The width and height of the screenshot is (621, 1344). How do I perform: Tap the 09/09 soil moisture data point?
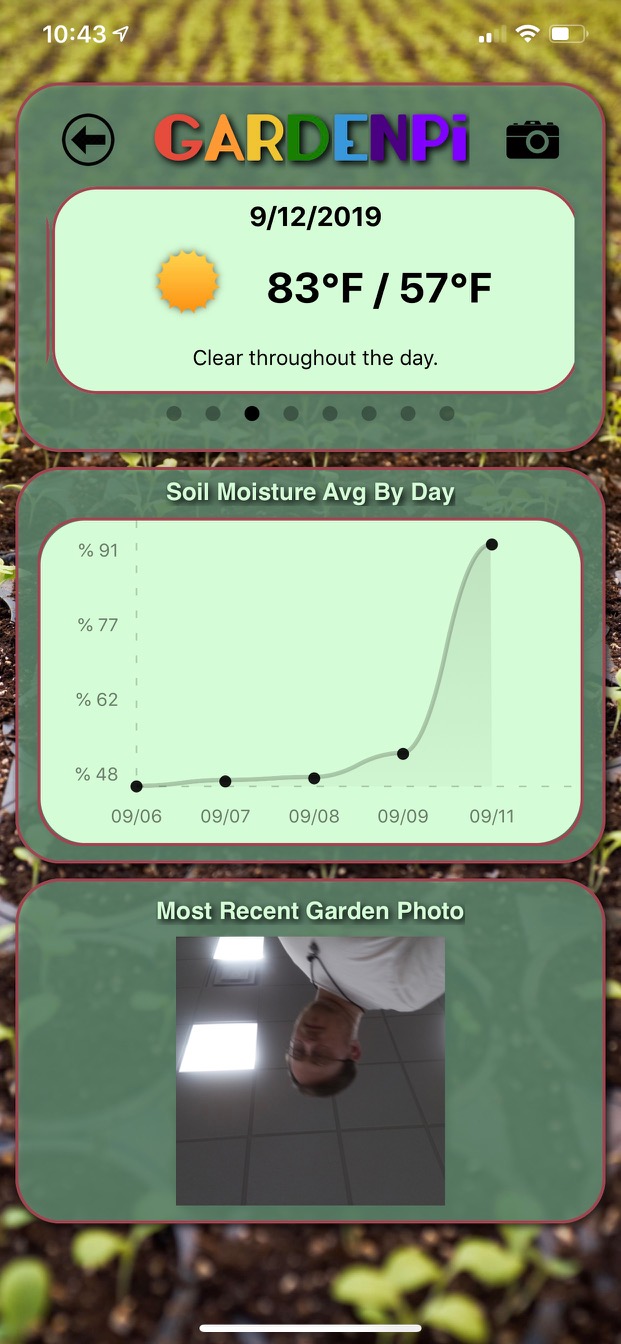[x=403, y=753]
